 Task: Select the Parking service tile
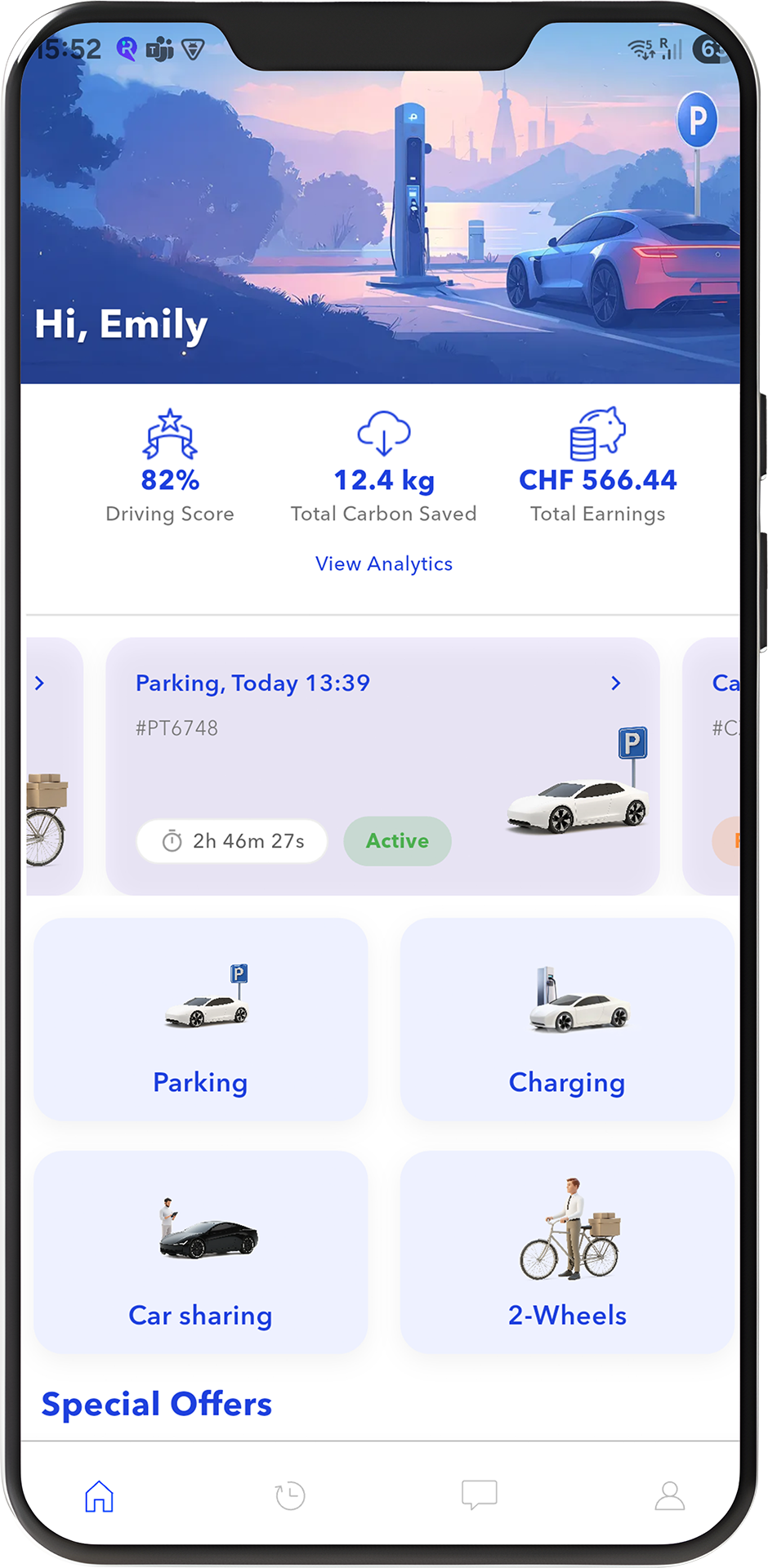tap(201, 1019)
